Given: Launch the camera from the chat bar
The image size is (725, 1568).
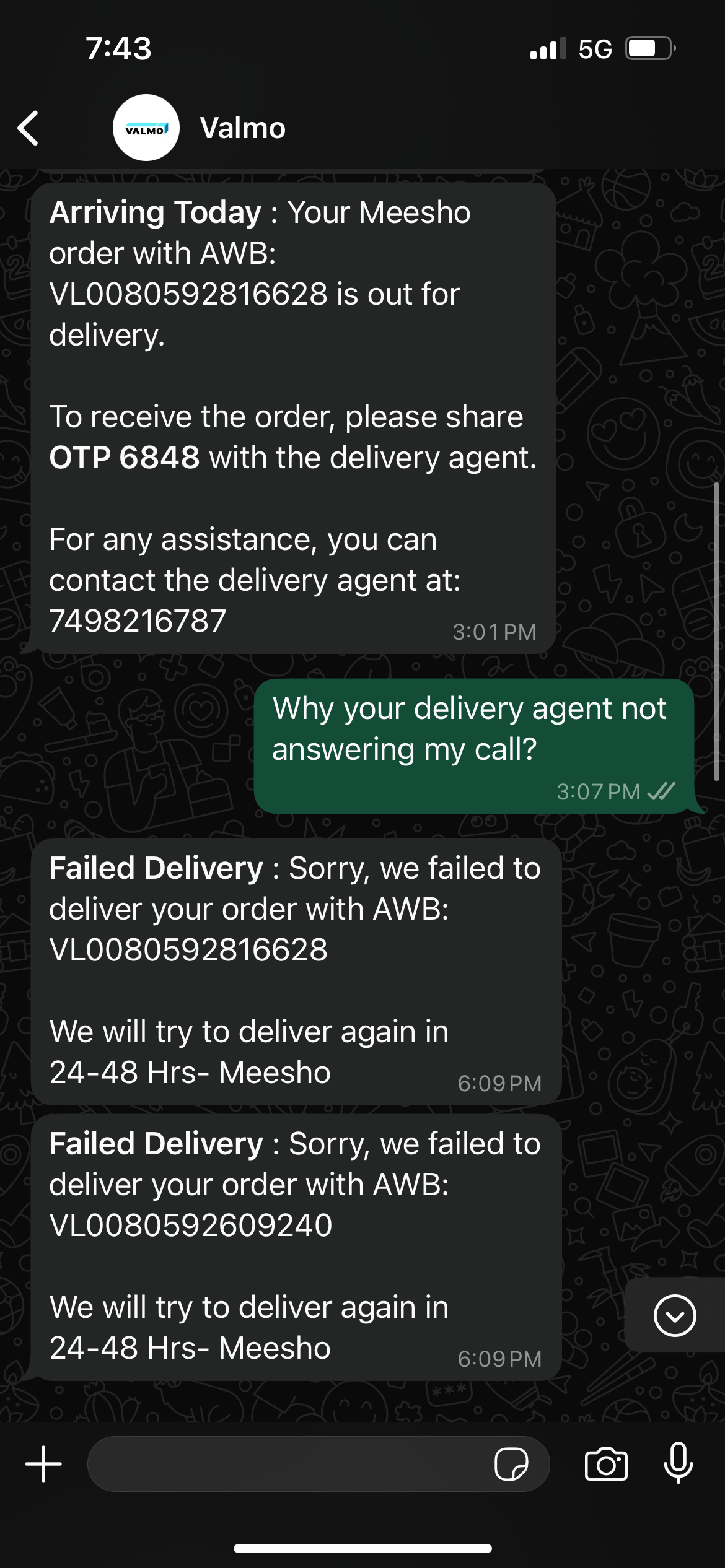Looking at the screenshot, I should (x=606, y=1464).
